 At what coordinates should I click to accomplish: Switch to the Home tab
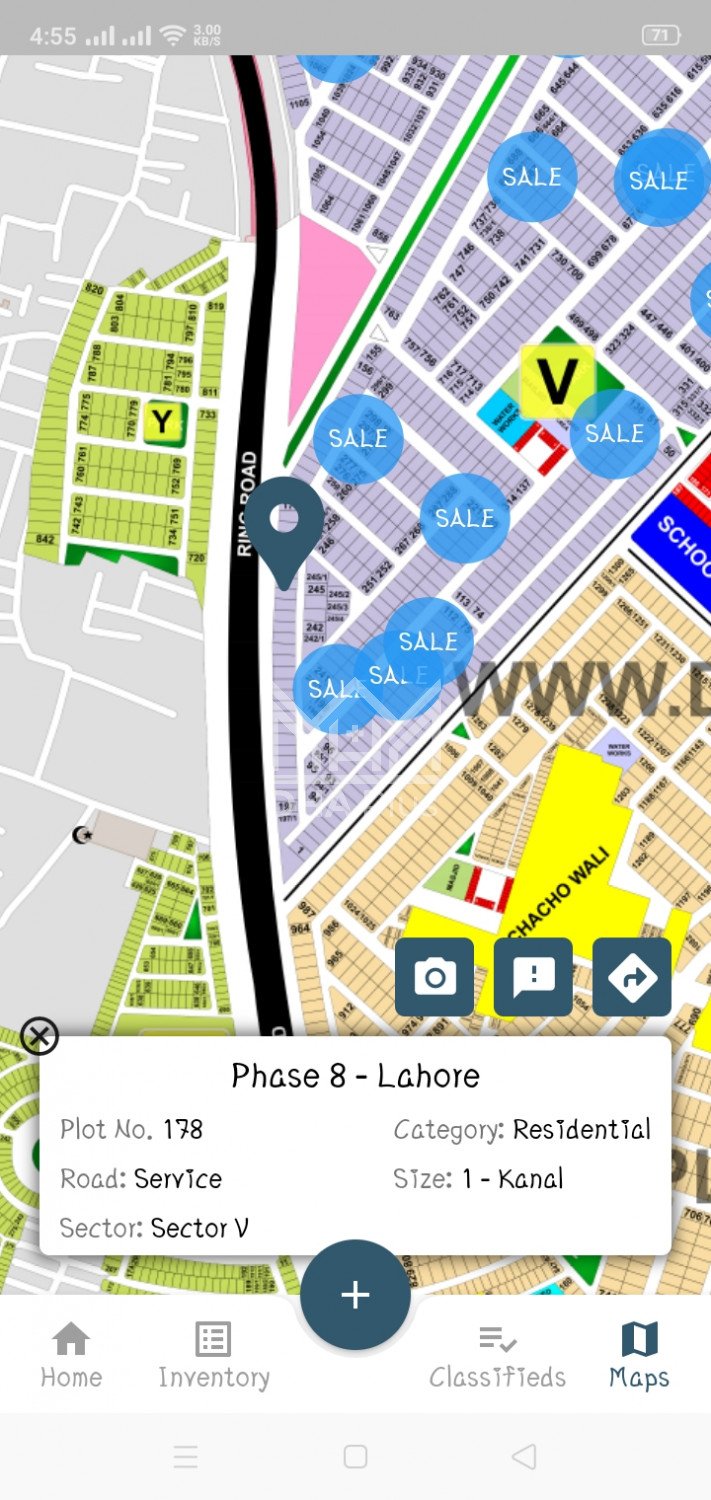pos(71,1355)
